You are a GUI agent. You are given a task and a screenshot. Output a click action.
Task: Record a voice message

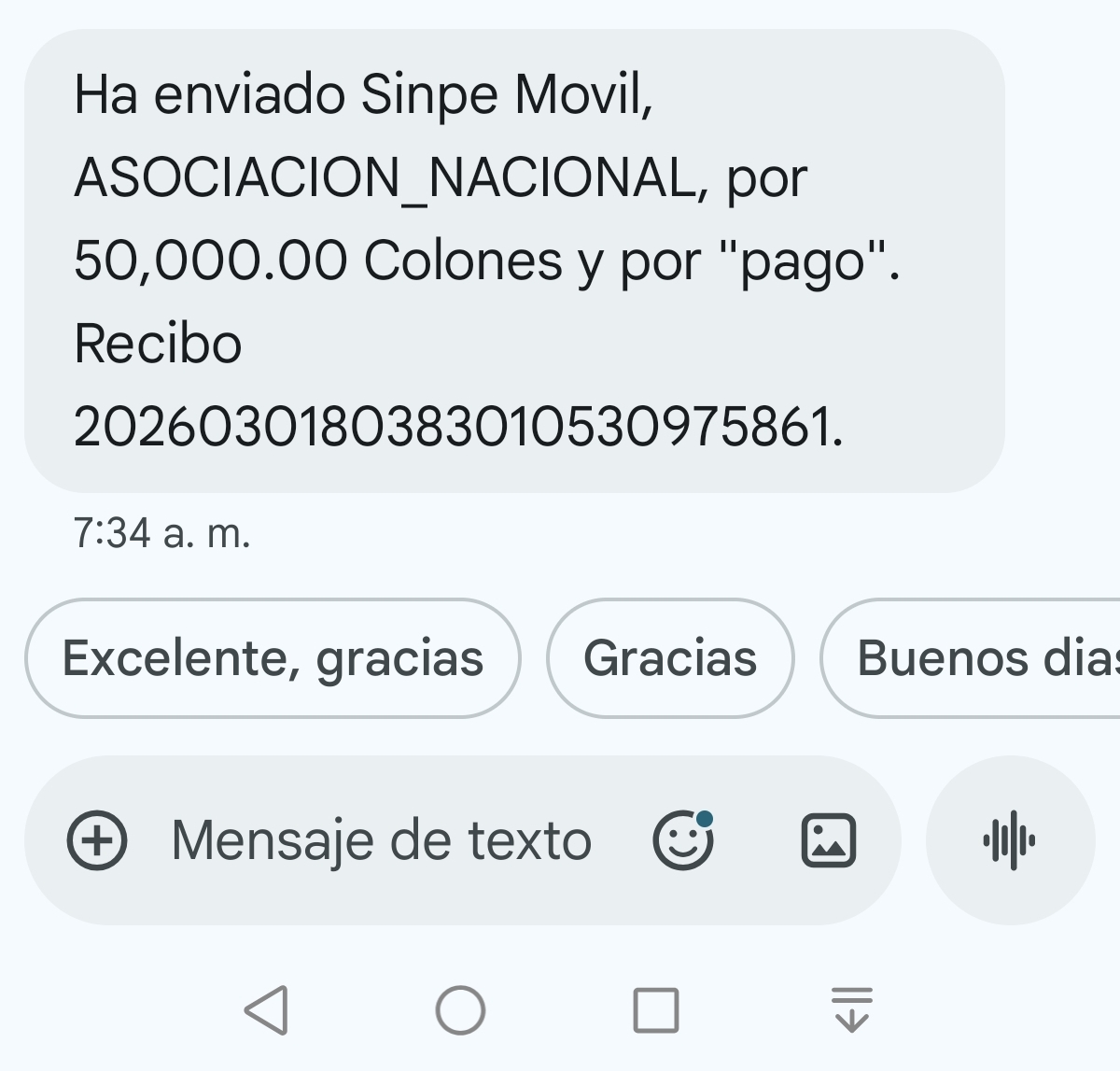tap(1010, 840)
